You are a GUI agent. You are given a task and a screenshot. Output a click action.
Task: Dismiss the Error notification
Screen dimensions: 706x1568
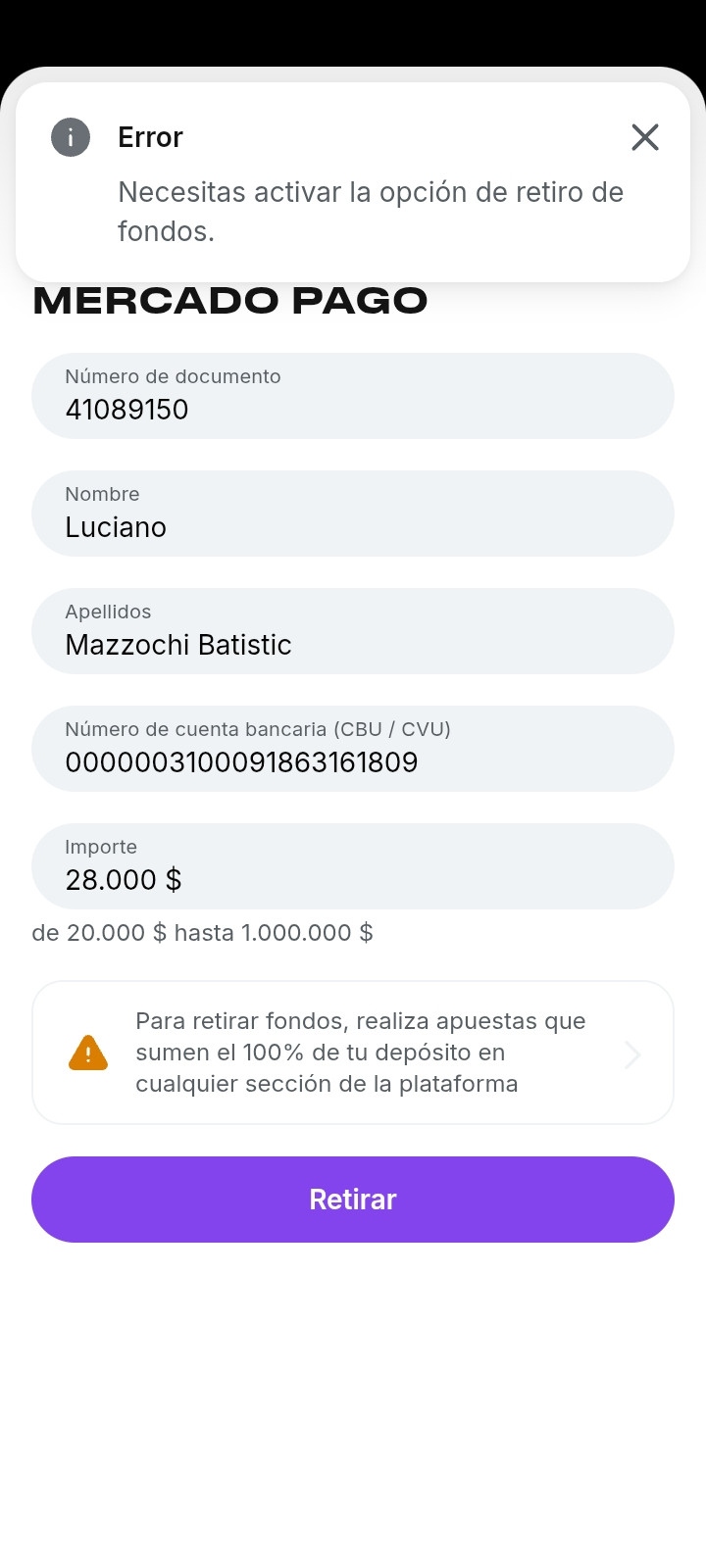[645, 137]
